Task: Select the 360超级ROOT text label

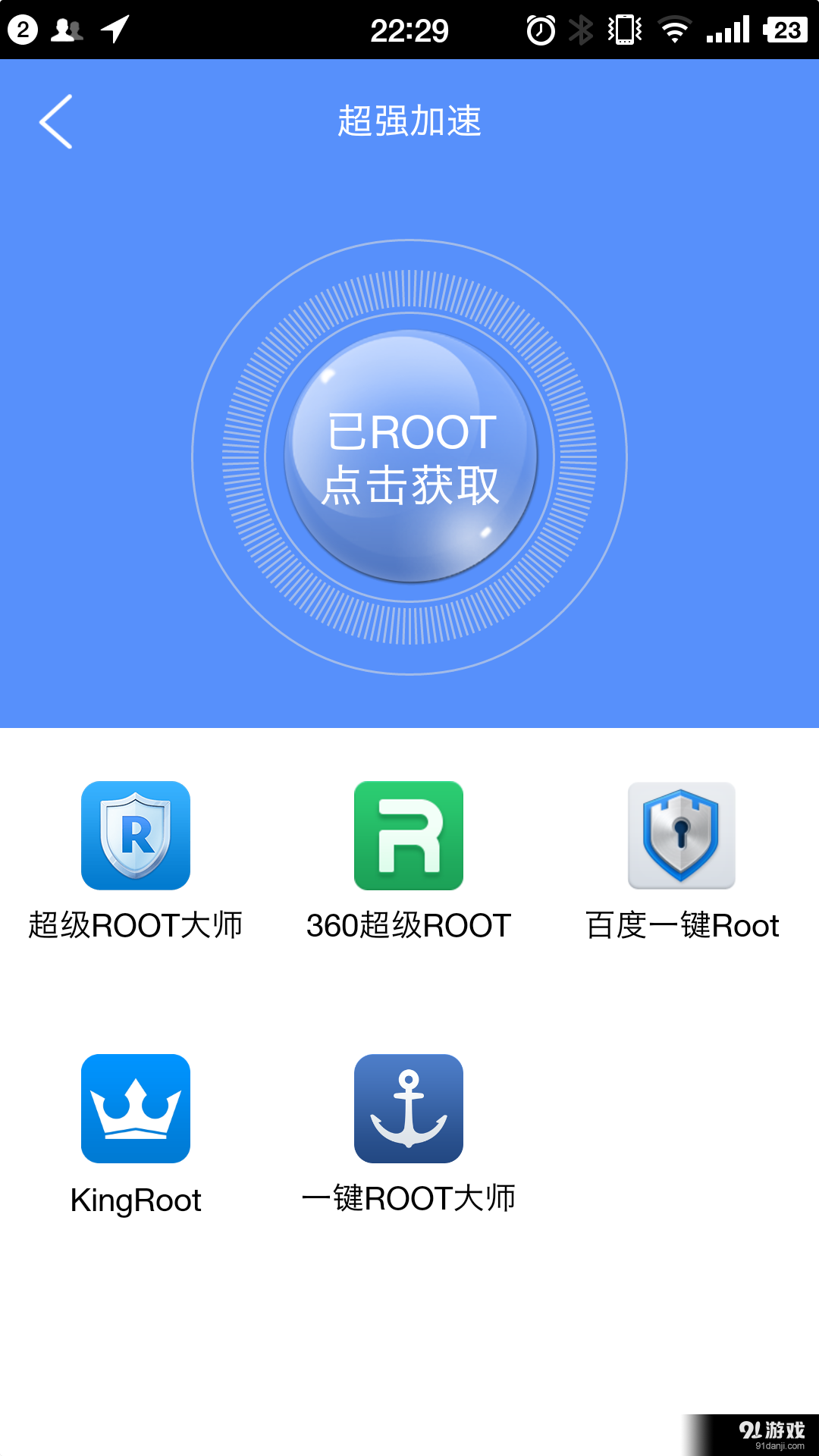Action: click(x=409, y=925)
